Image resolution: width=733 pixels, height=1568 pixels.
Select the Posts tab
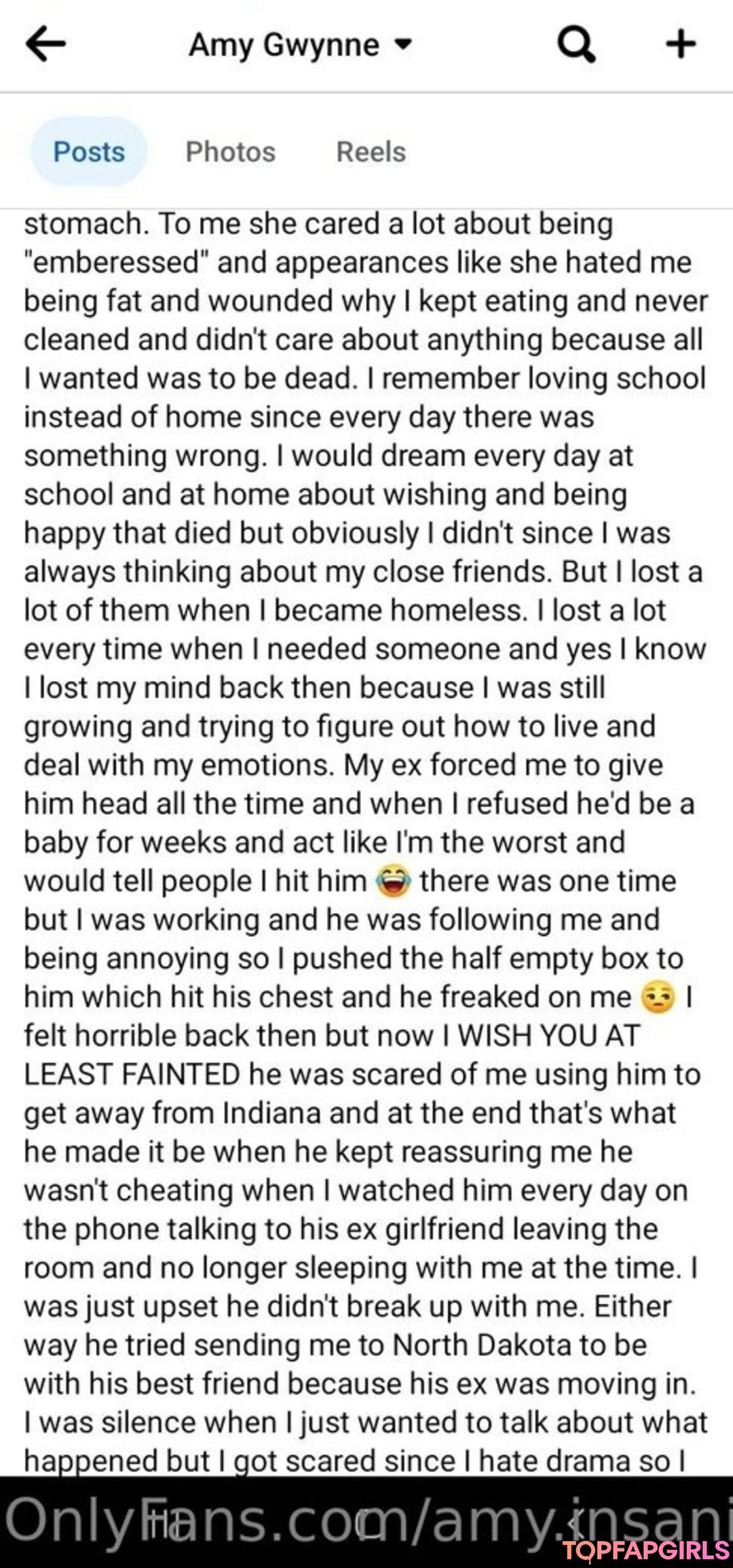click(89, 151)
